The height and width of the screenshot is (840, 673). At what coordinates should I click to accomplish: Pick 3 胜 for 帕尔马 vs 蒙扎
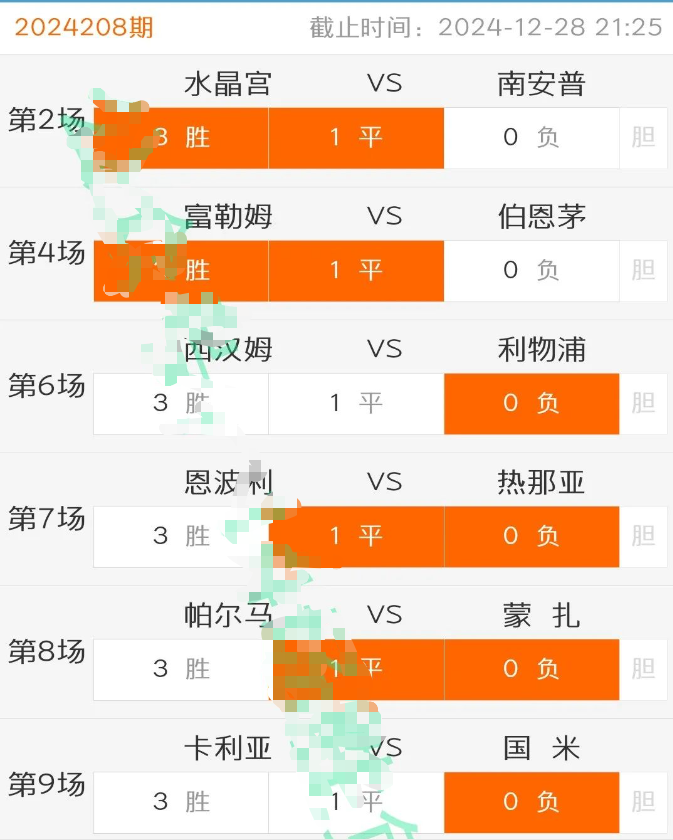coord(181,670)
